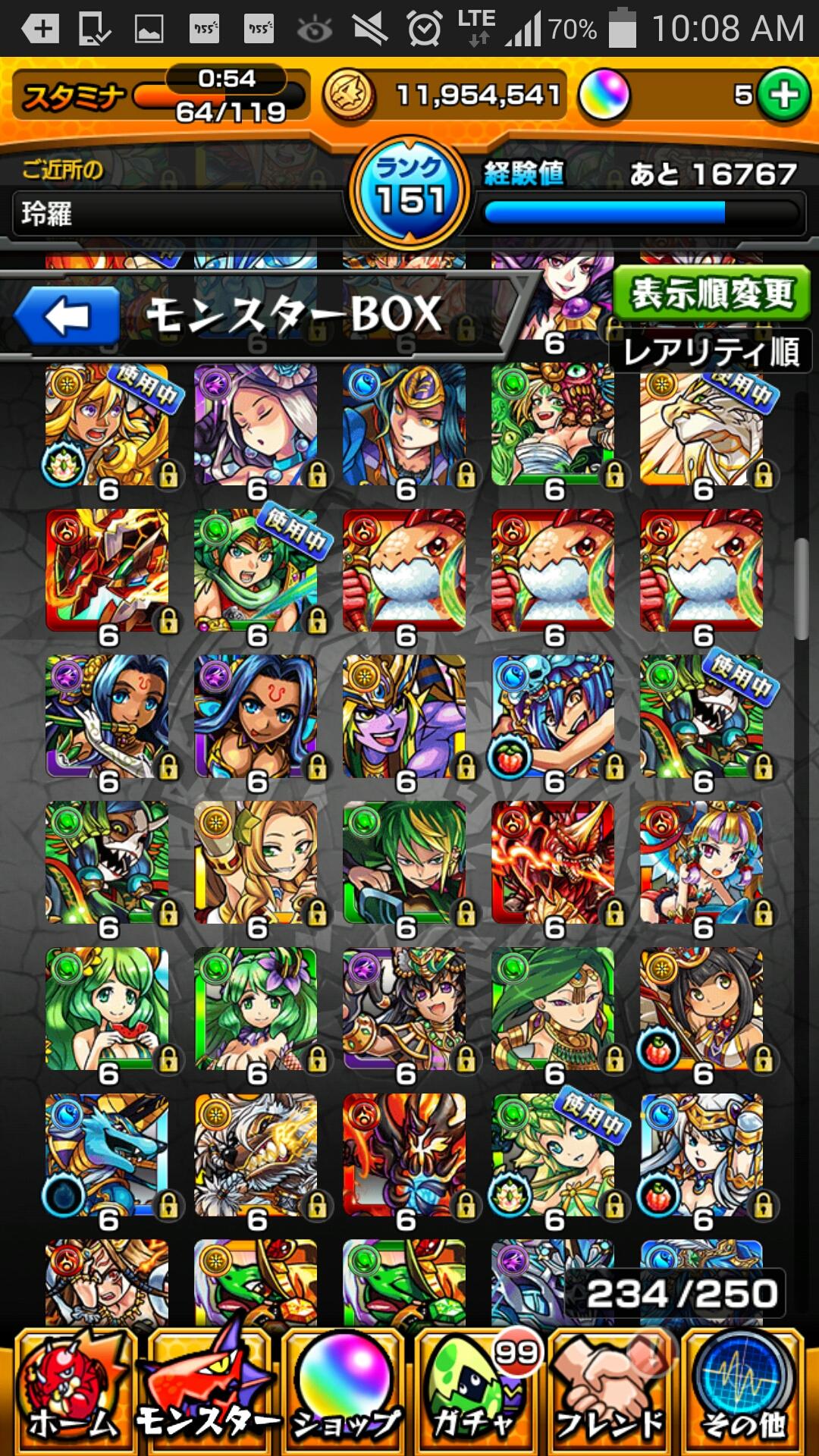
Task: Add more orbs with the green plus
Action: 784,96
